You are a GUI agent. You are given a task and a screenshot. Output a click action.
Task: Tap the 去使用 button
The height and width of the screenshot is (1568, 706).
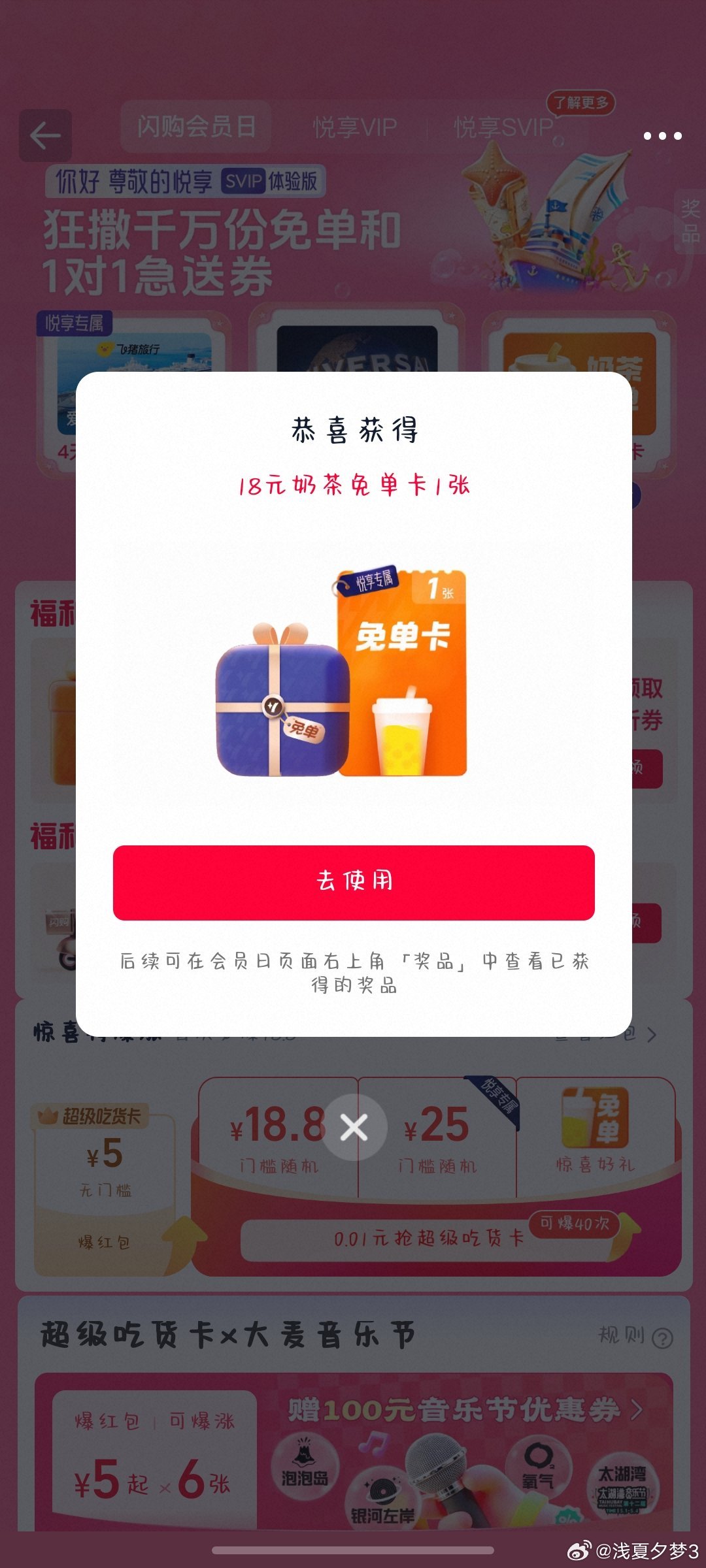pyautogui.click(x=354, y=882)
